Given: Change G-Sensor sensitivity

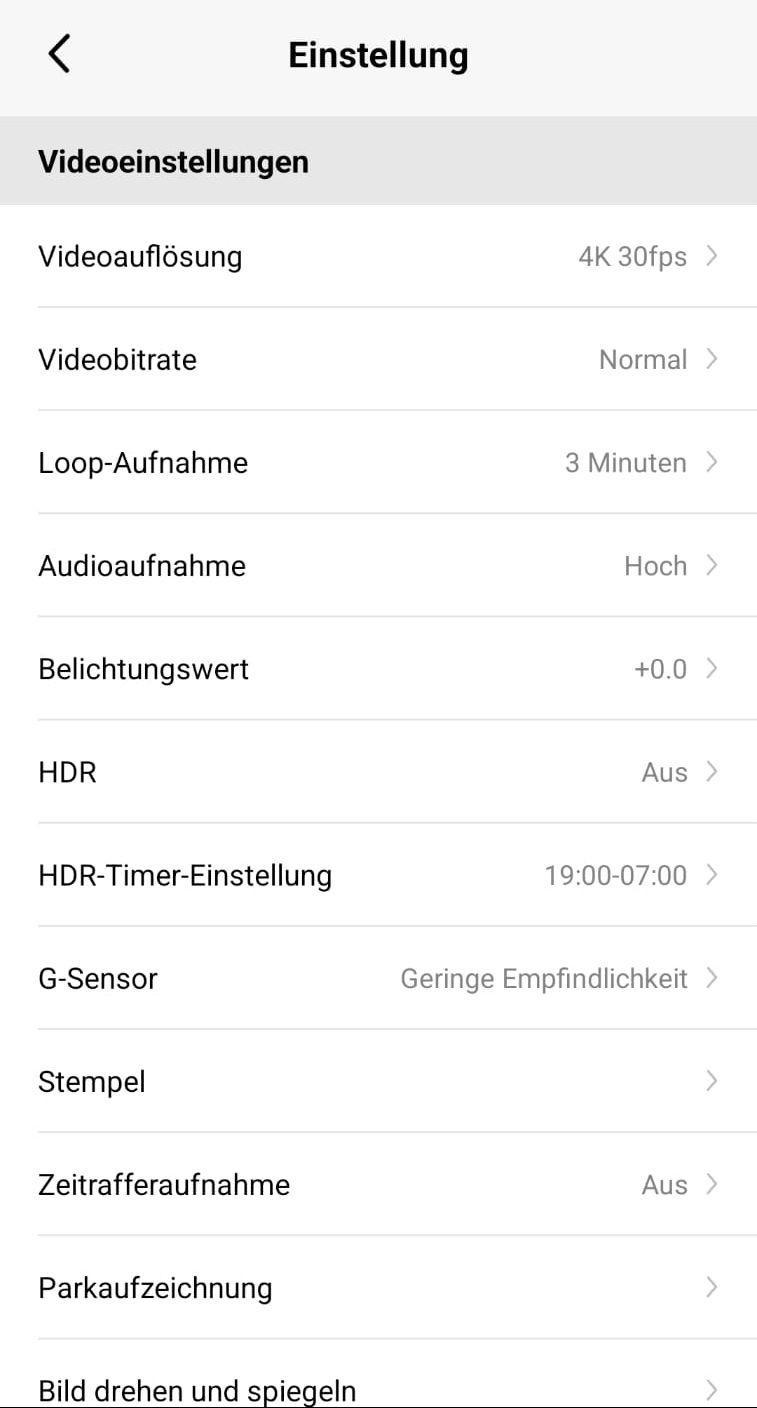Looking at the screenshot, I should pyautogui.click(x=378, y=978).
